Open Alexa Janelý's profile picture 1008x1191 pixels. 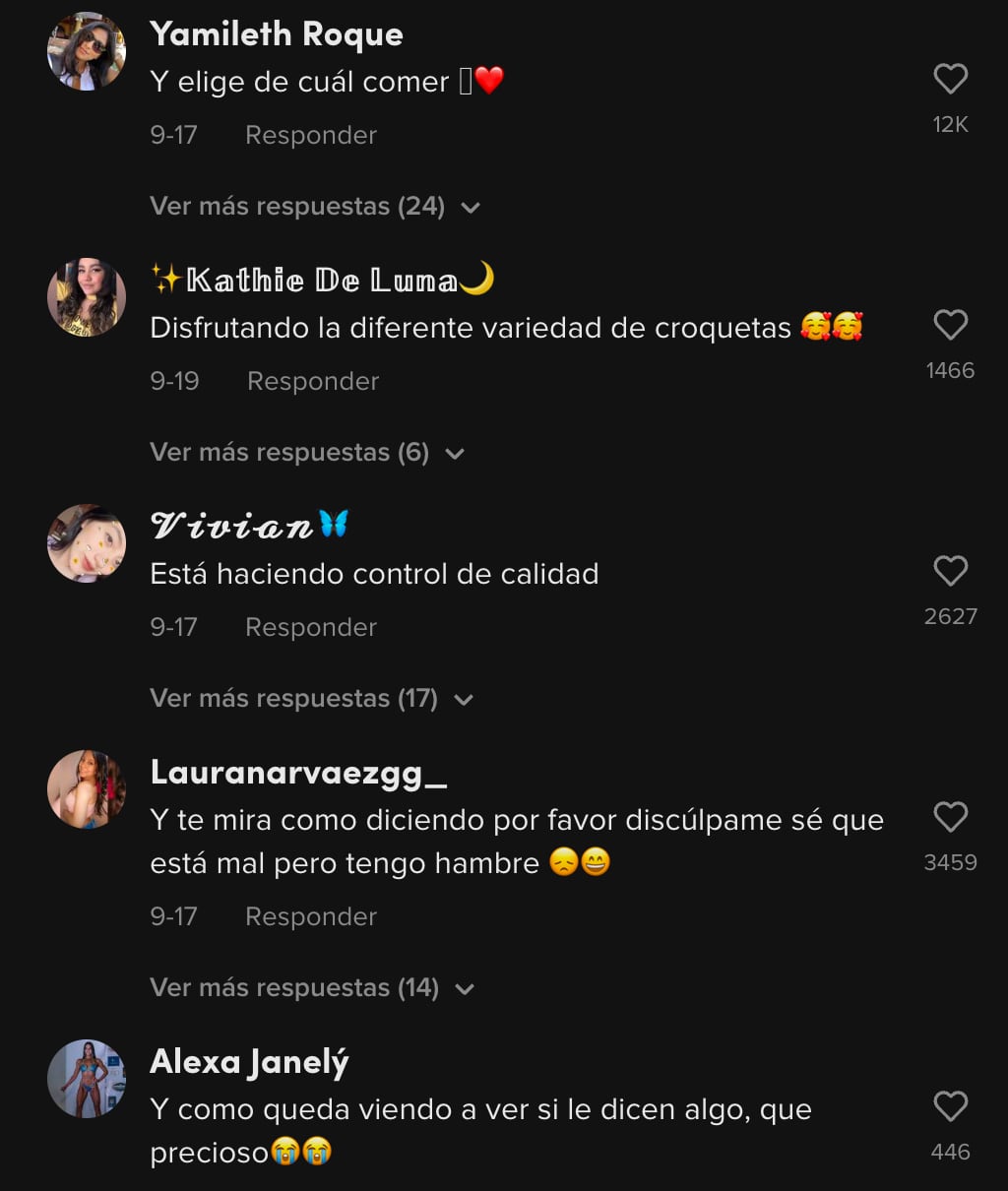[87, 1078]
